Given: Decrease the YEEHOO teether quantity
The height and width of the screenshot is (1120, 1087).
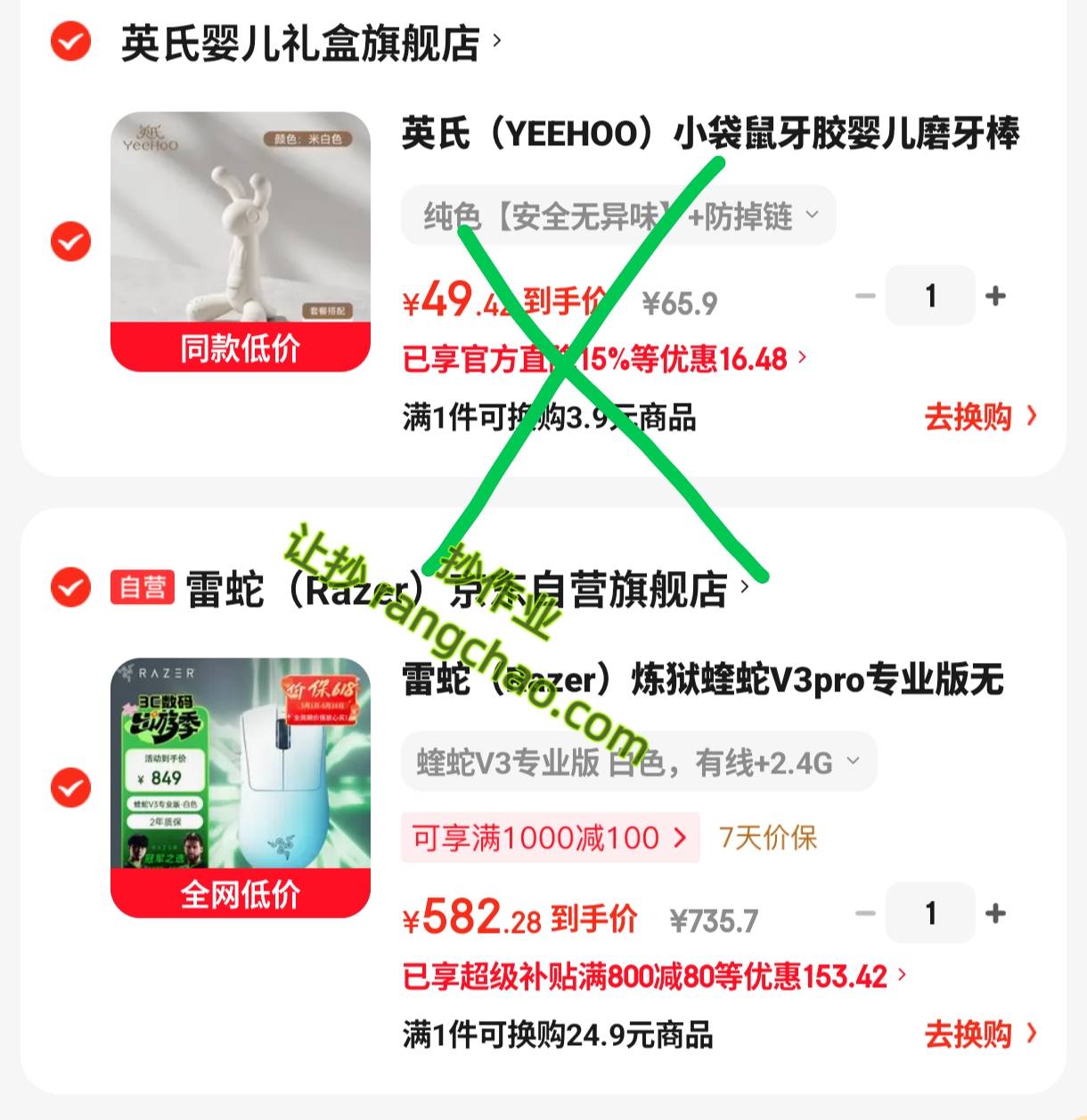Looking at the screenshot, I should [x=865, y=296].
